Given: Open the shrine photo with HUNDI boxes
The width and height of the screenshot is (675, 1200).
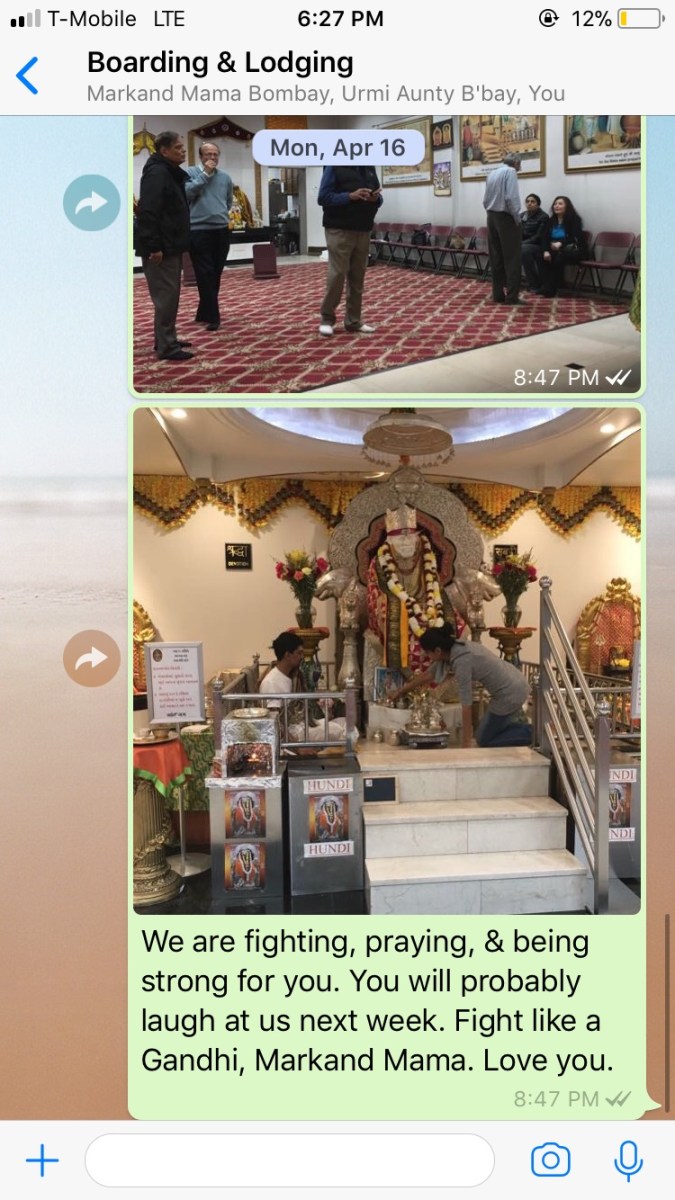Looking at the screenshot, I should pyautogui.click(x=386, y=660).
